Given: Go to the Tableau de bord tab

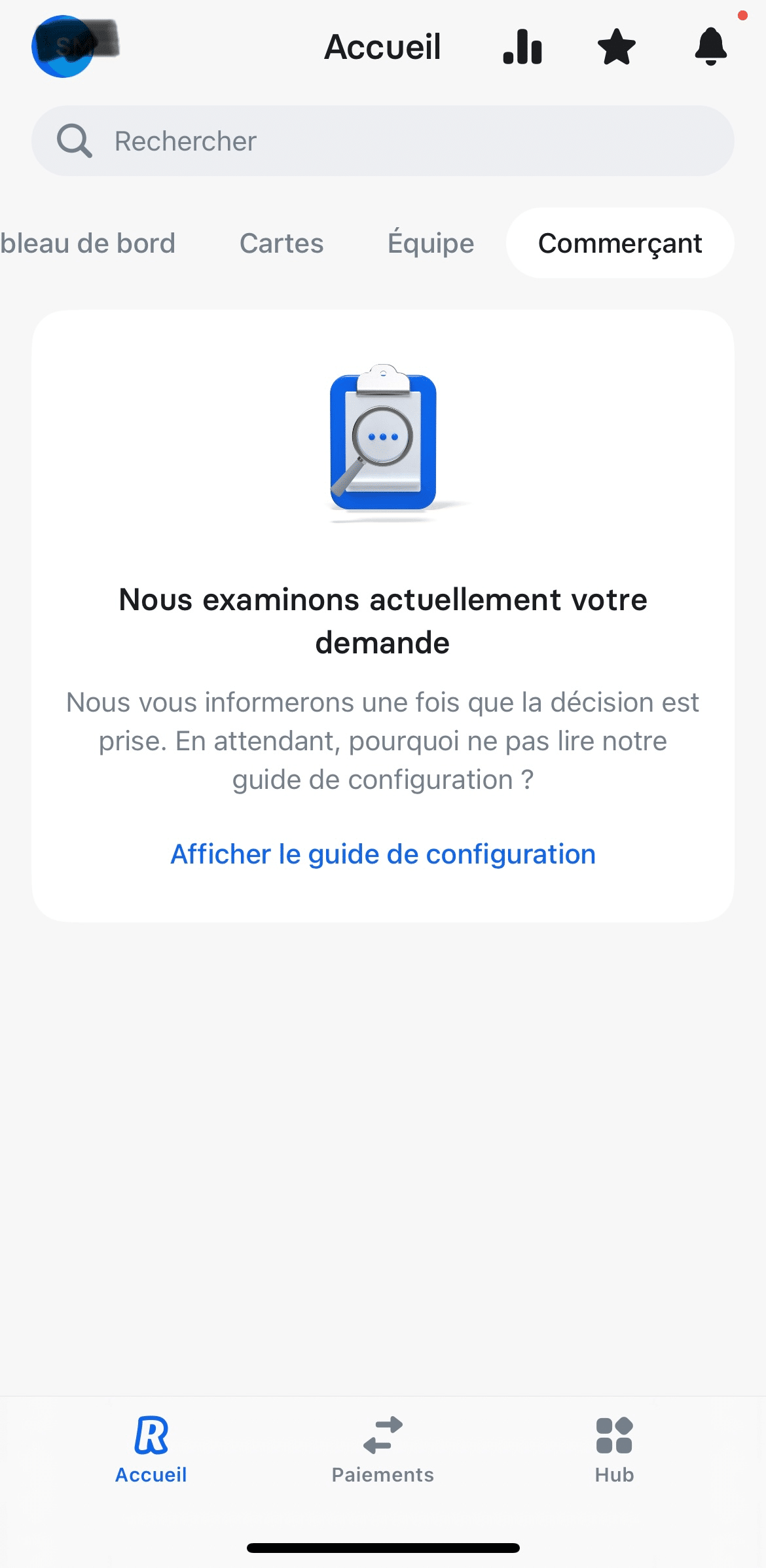Looking at the screenshot, I should point(87,243).
